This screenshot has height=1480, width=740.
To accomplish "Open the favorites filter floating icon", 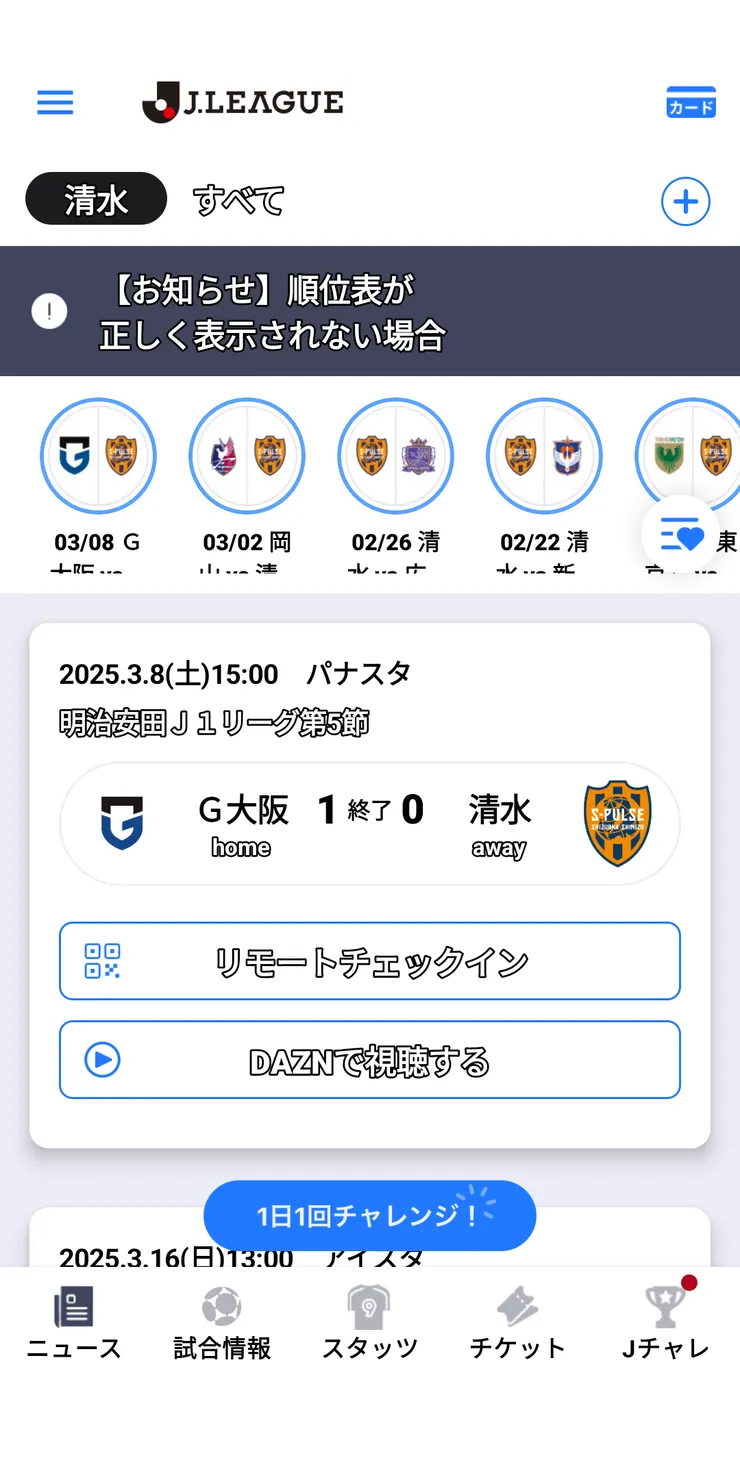I will 680,537.
